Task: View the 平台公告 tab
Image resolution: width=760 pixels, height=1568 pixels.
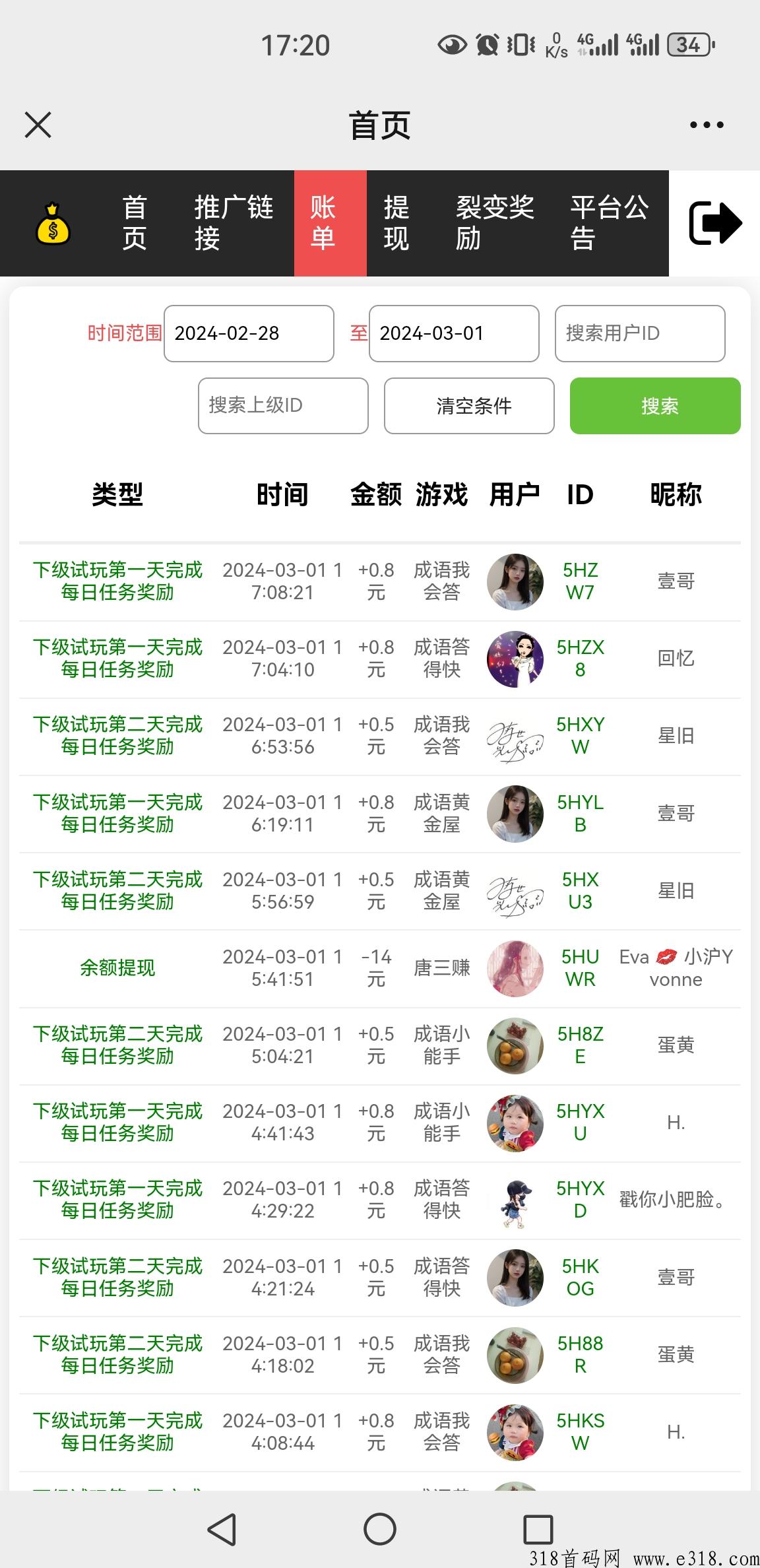Action: pos(610,223)
